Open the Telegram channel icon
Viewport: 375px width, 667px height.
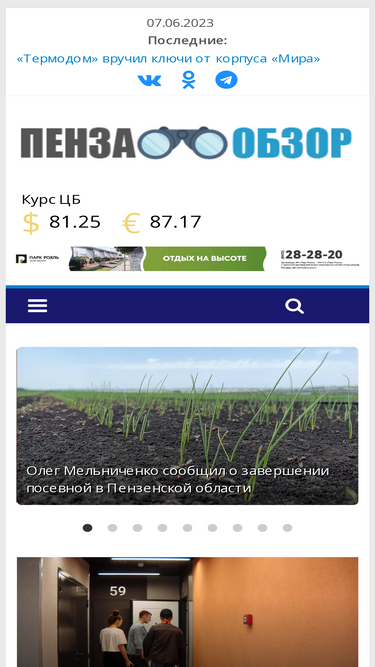click(x=226, y=80)
